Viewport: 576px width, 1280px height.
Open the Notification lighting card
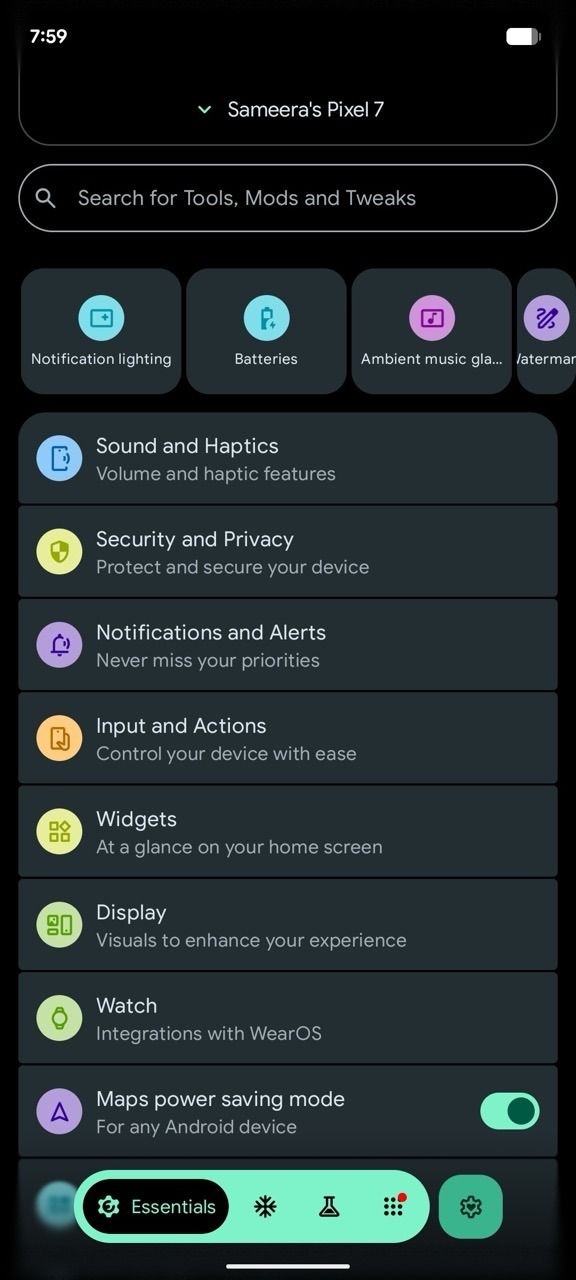(x=101, y=331)
